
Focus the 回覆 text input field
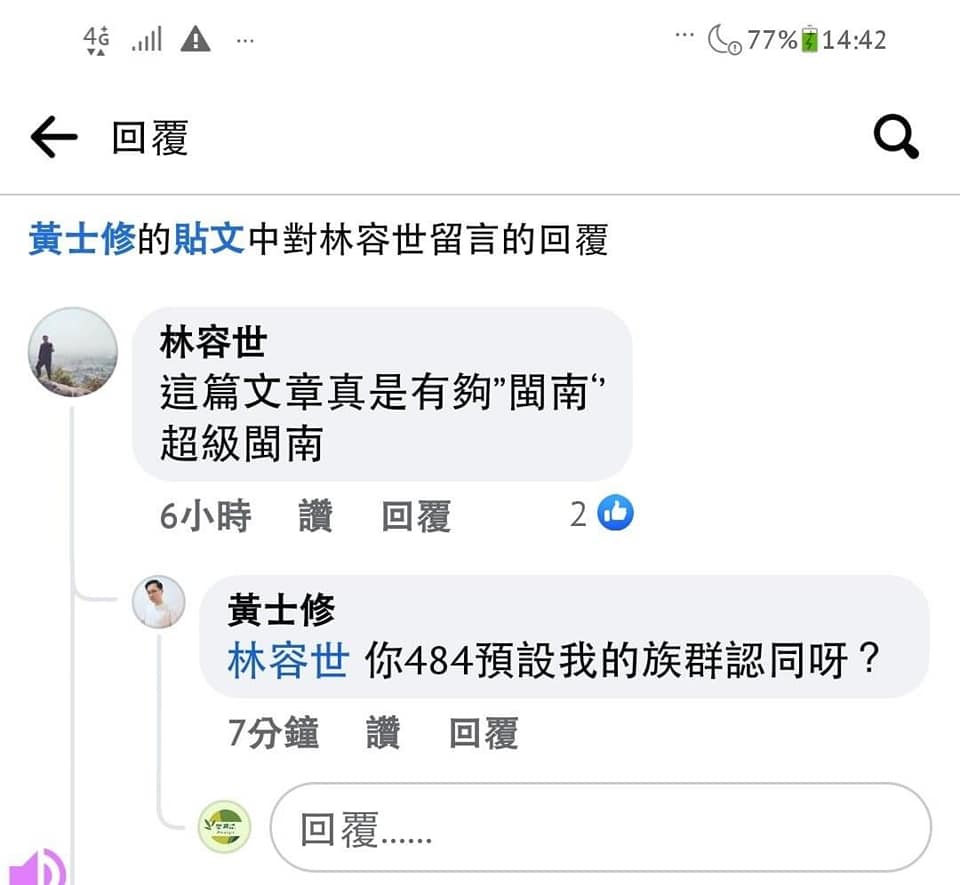(600, 828)
